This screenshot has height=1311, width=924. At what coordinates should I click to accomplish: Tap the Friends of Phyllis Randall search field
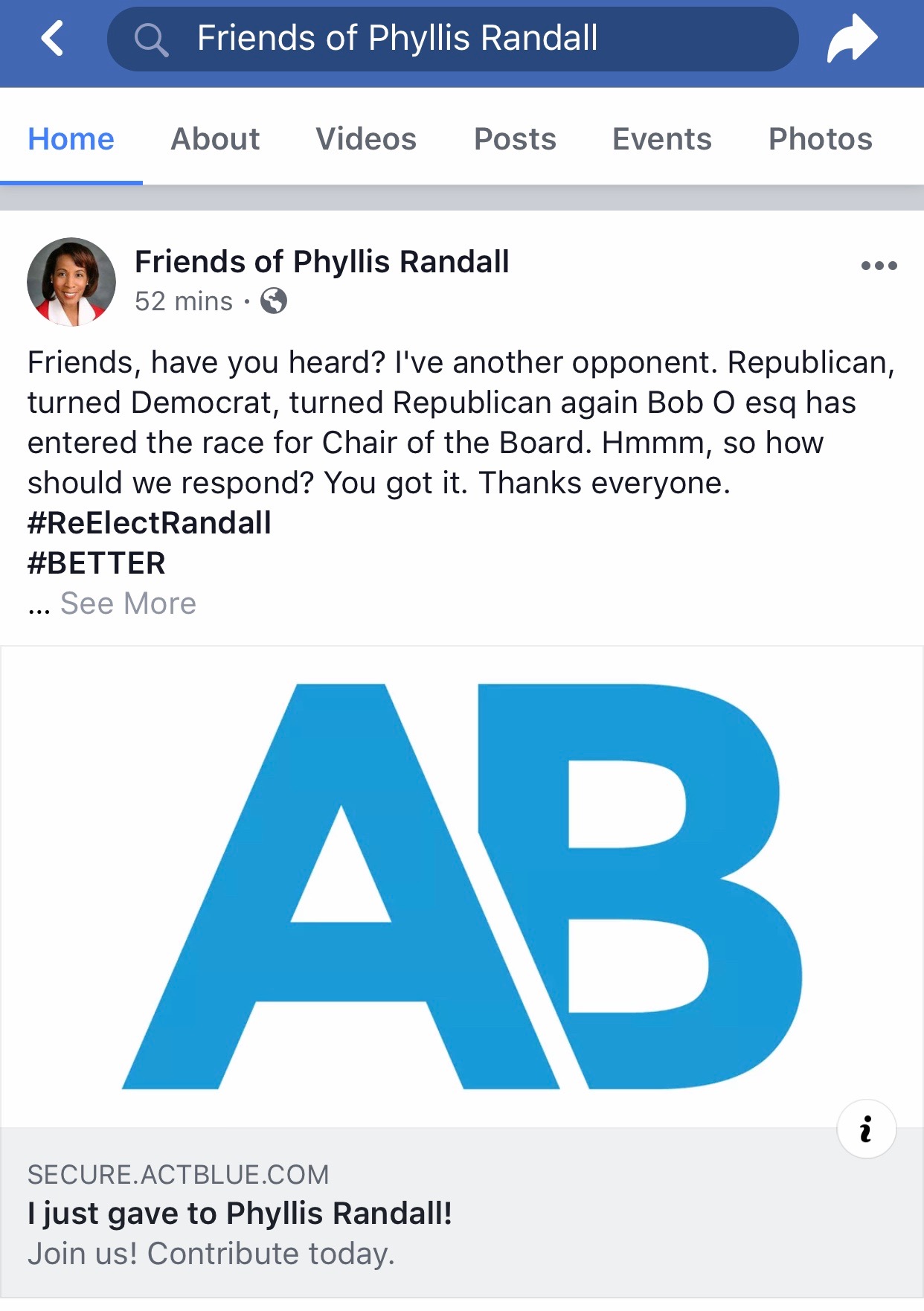(x=452, y=39)
